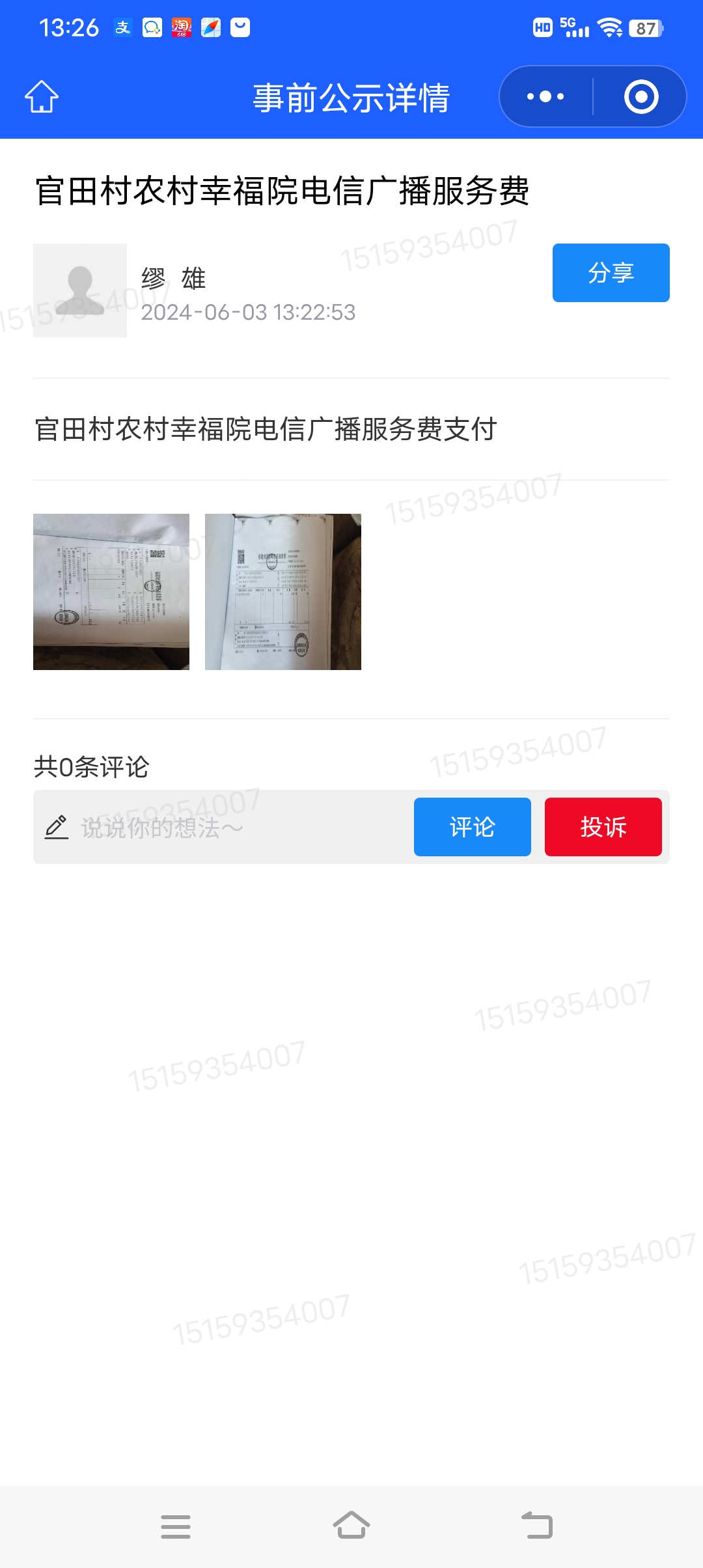Share this notice with 分享 button
703x1568 pixels.
611,273
